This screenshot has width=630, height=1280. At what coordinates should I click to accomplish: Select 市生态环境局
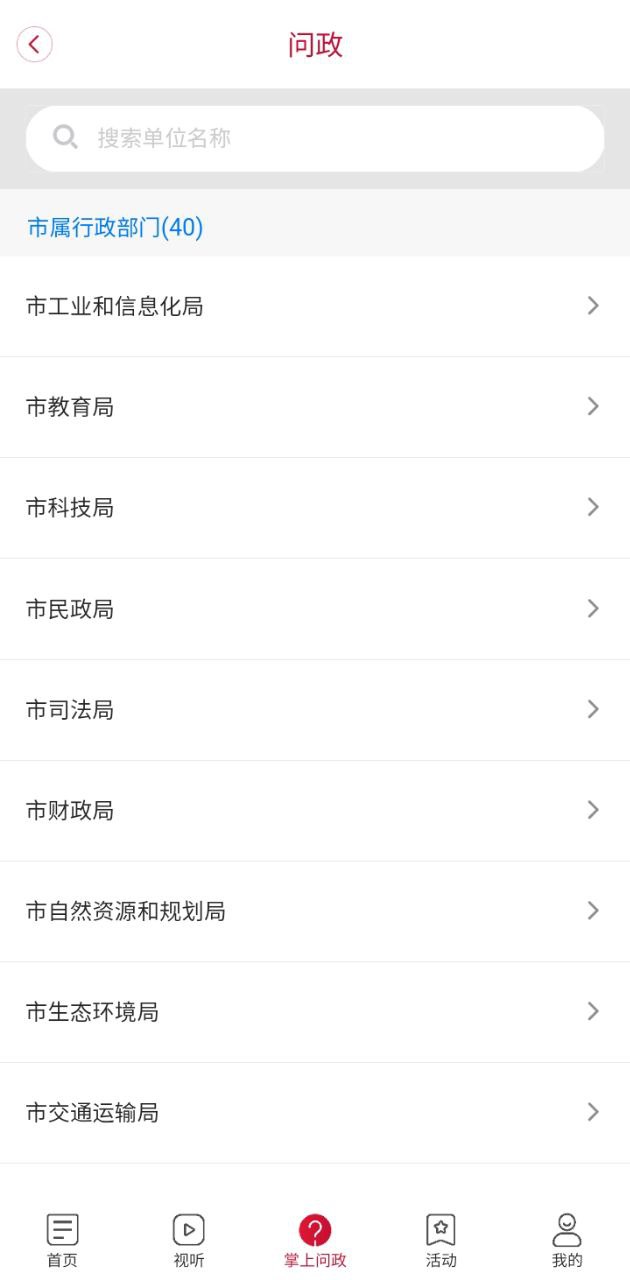click(315, 1012)
